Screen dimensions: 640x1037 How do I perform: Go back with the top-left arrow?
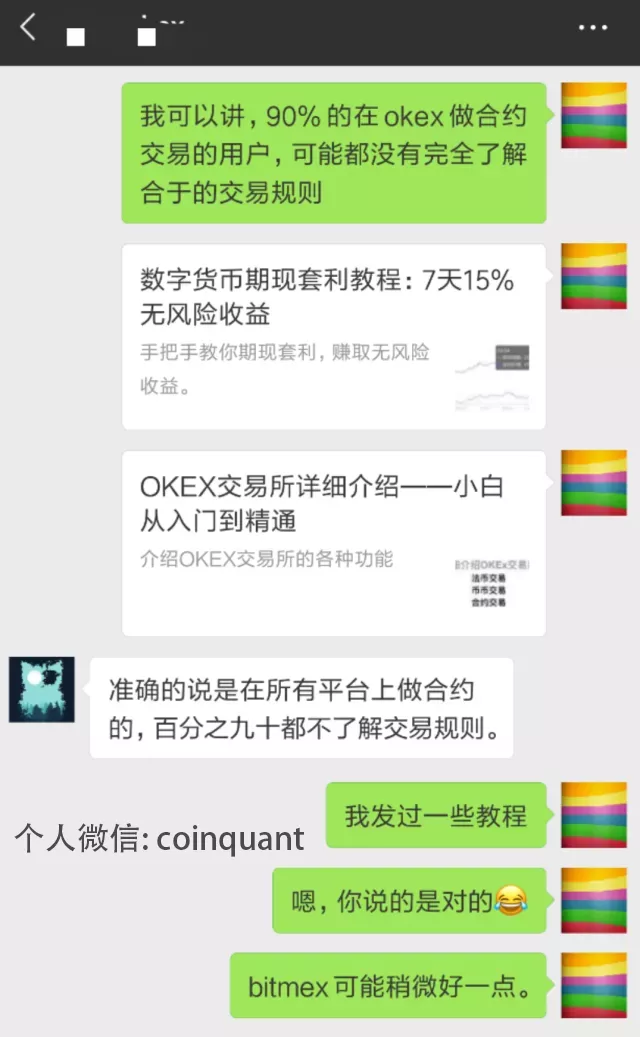pos(28,28)
